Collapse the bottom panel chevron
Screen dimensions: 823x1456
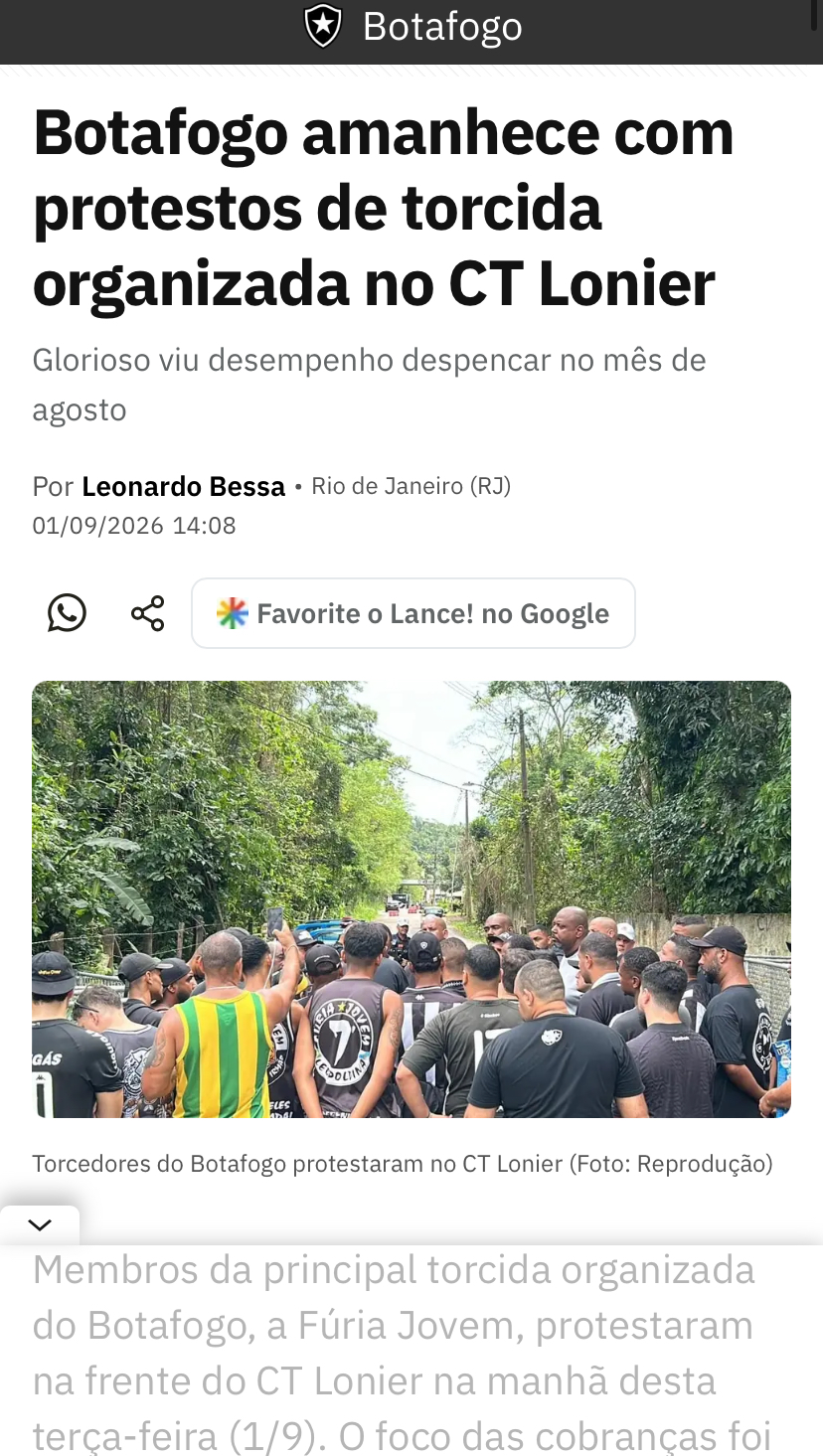[x=40, y=1225]
